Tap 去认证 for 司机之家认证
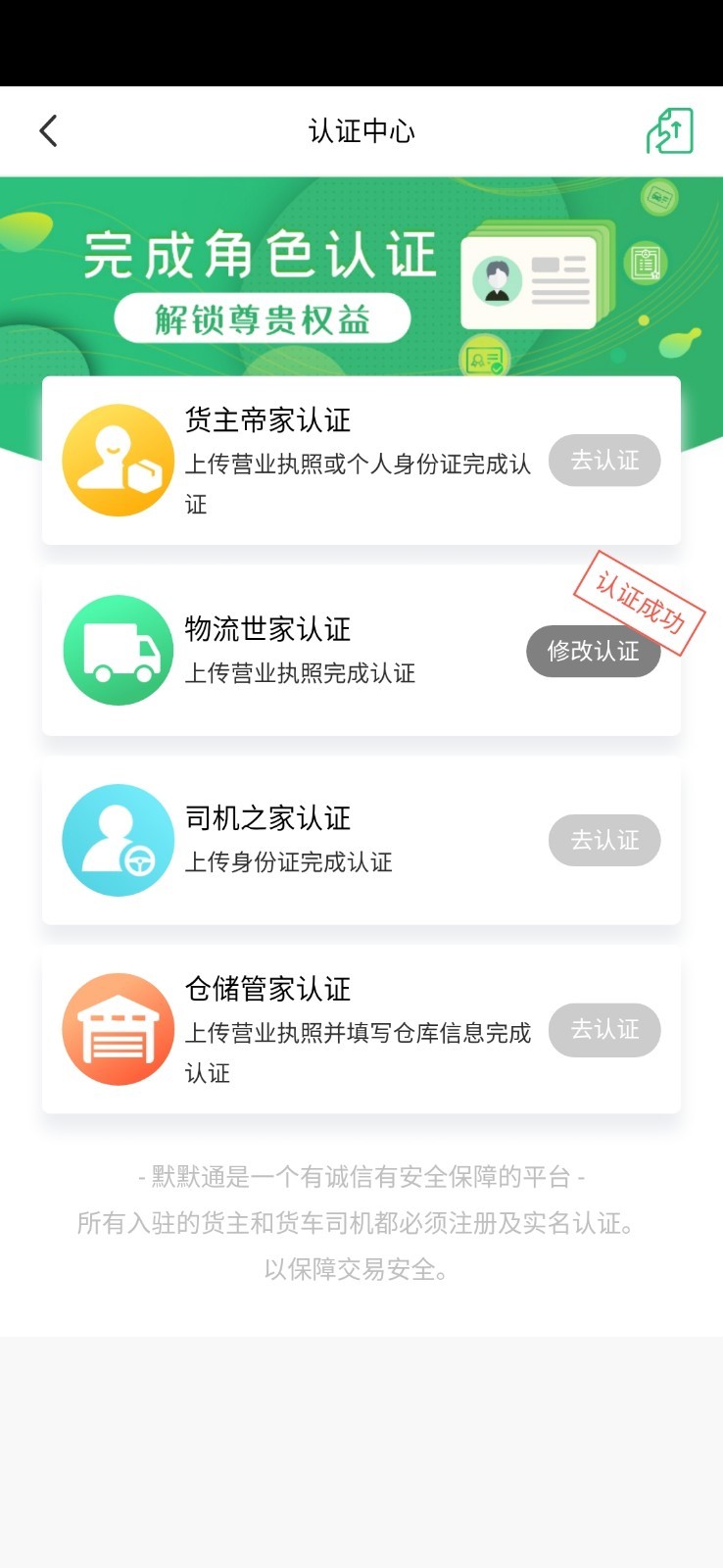723x1568 pixels. (604, 840)
